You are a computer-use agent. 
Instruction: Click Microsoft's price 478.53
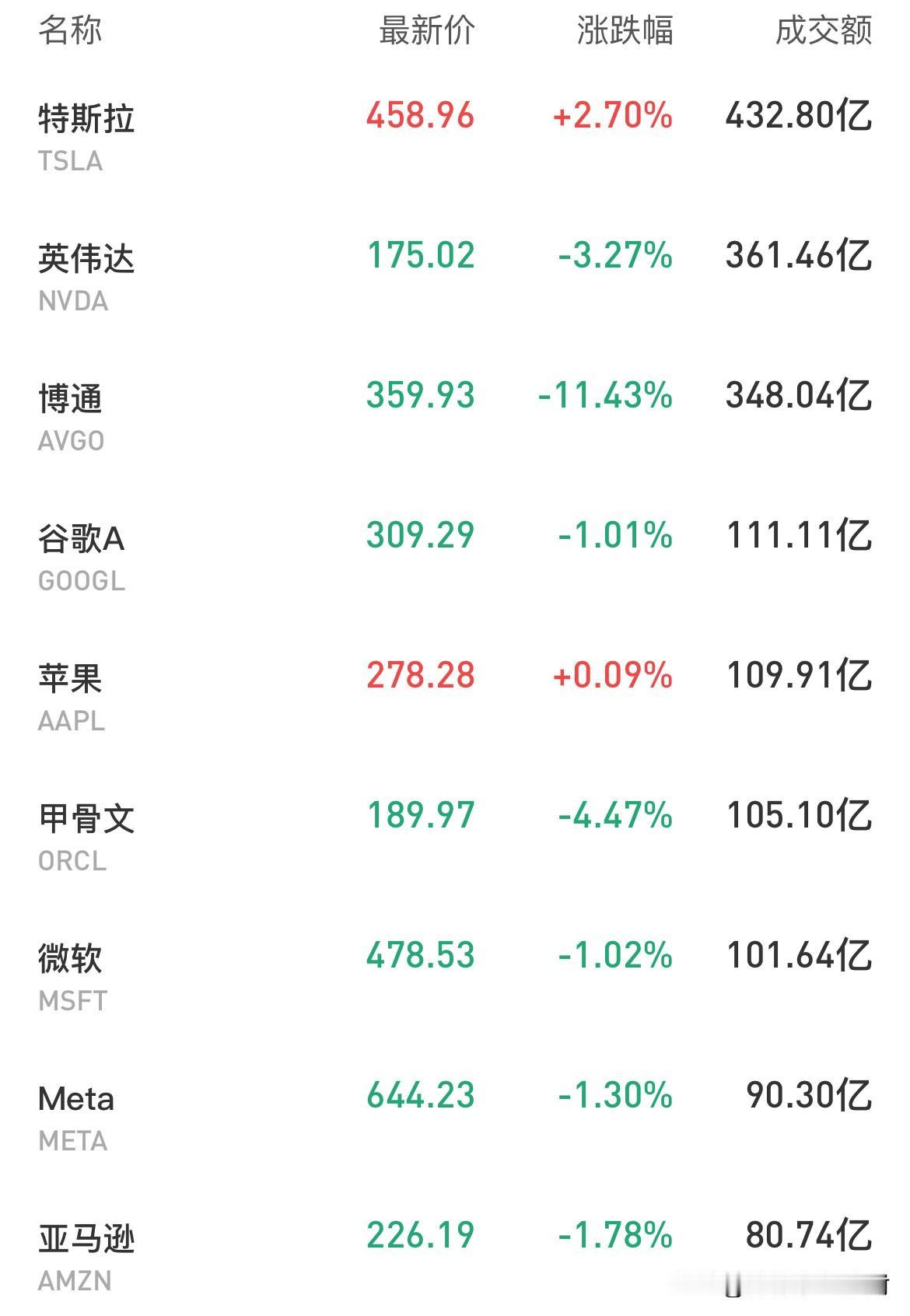422,954
